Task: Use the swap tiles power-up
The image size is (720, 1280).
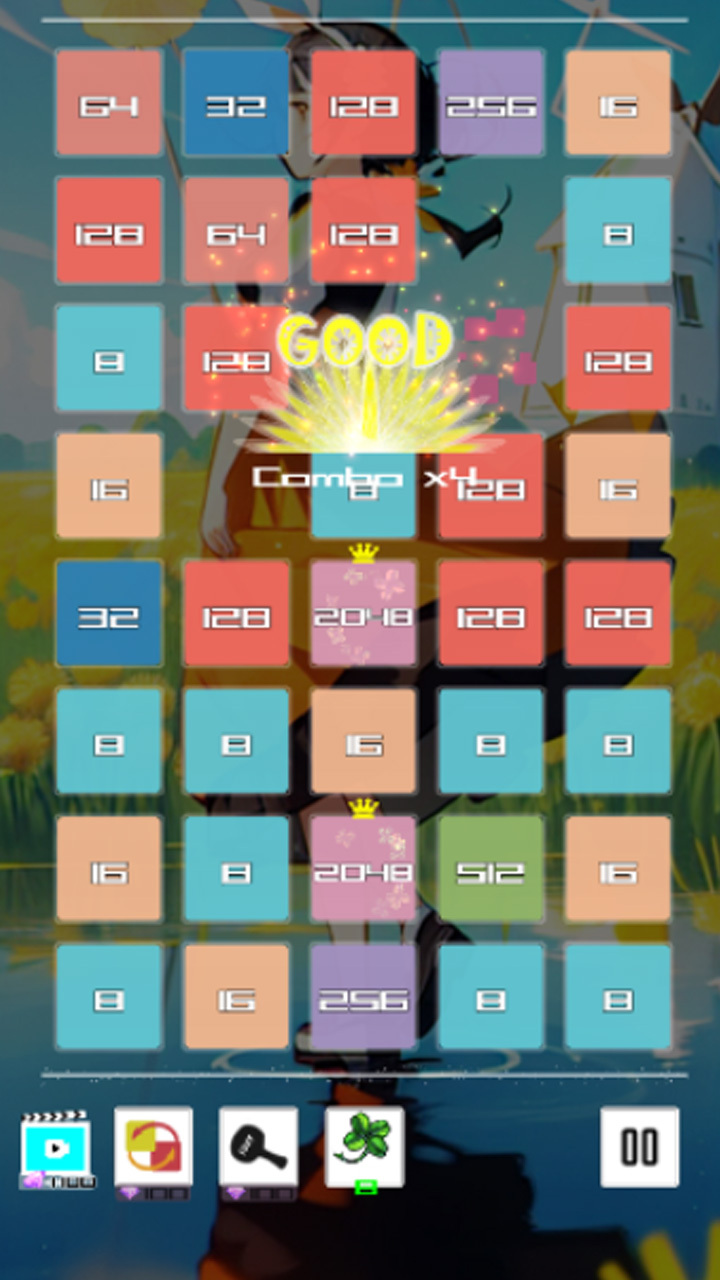Action: tap(153, 1146)
